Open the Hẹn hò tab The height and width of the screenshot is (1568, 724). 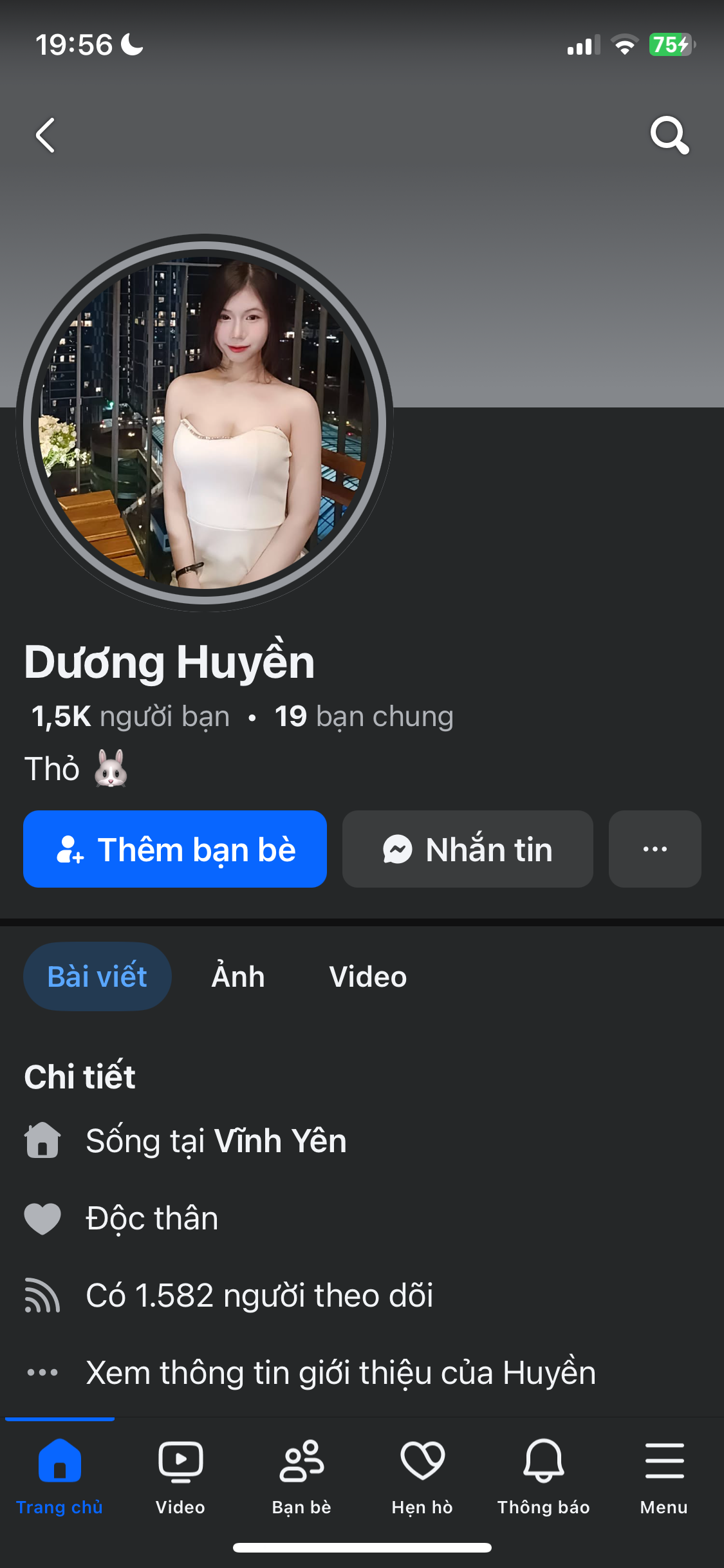click(x=422, y=1474)
